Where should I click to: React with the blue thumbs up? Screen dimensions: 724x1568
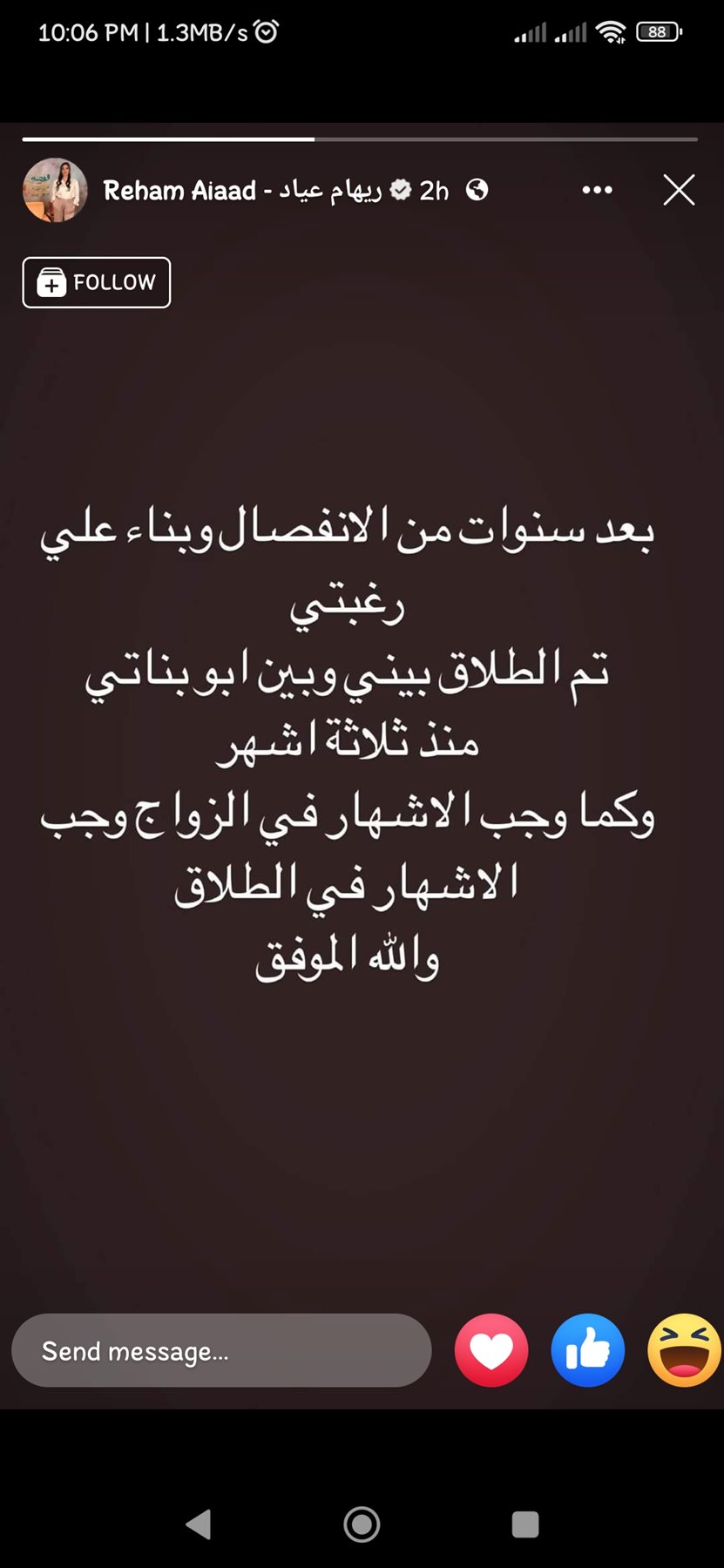tap(588, 1350)
